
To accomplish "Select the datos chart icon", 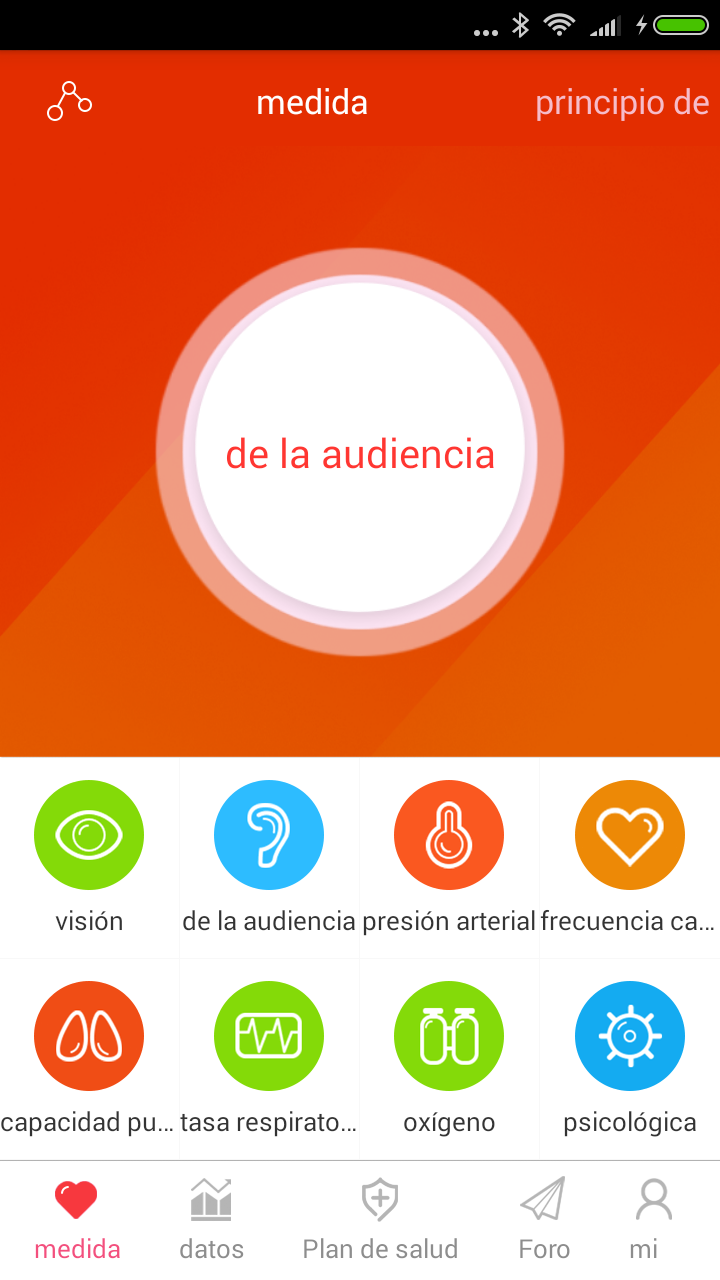I will pyautogui.click(x=212, y=1196).
